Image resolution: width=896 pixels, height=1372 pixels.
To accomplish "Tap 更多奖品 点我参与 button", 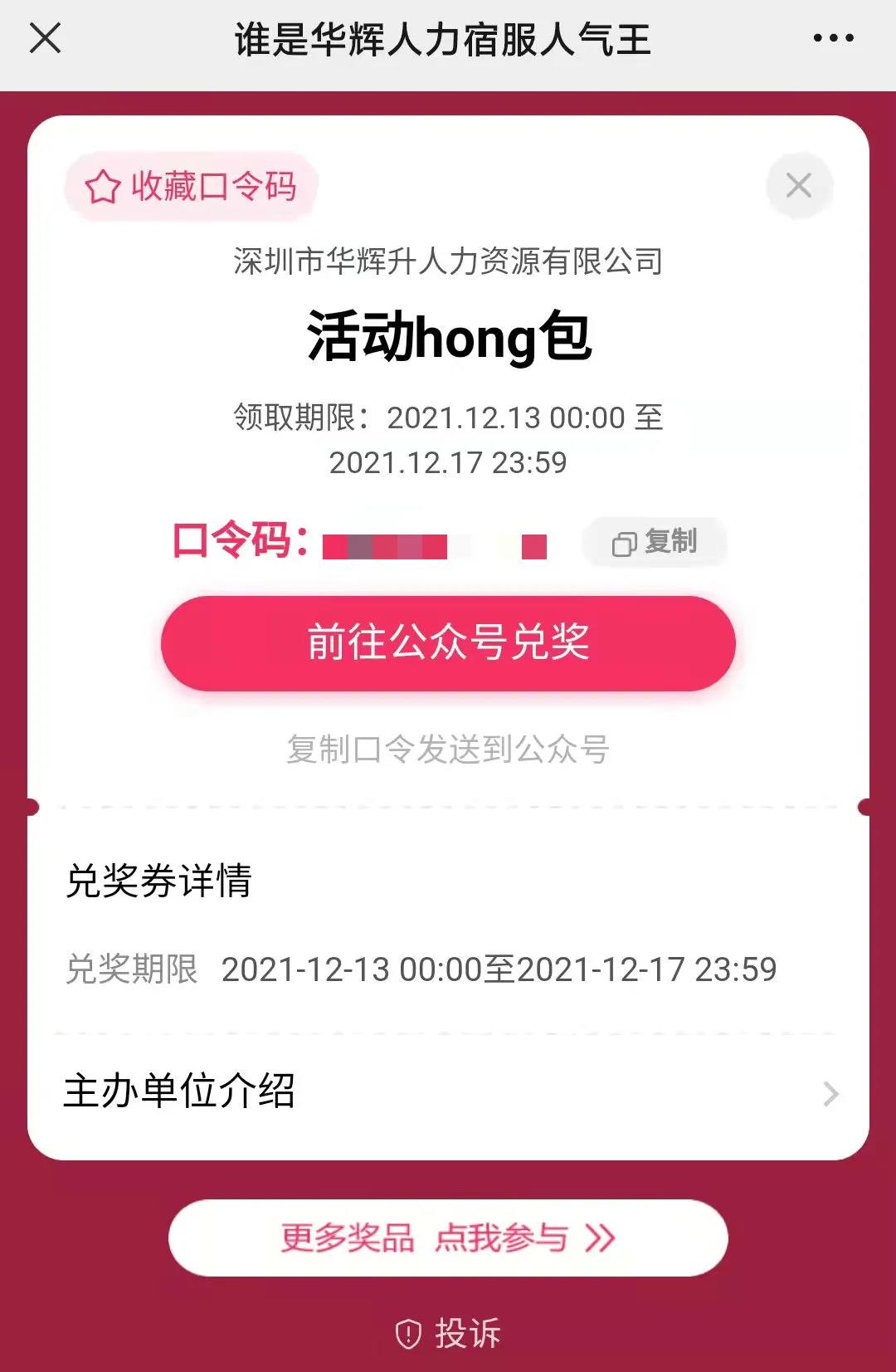I will 448,1238.
